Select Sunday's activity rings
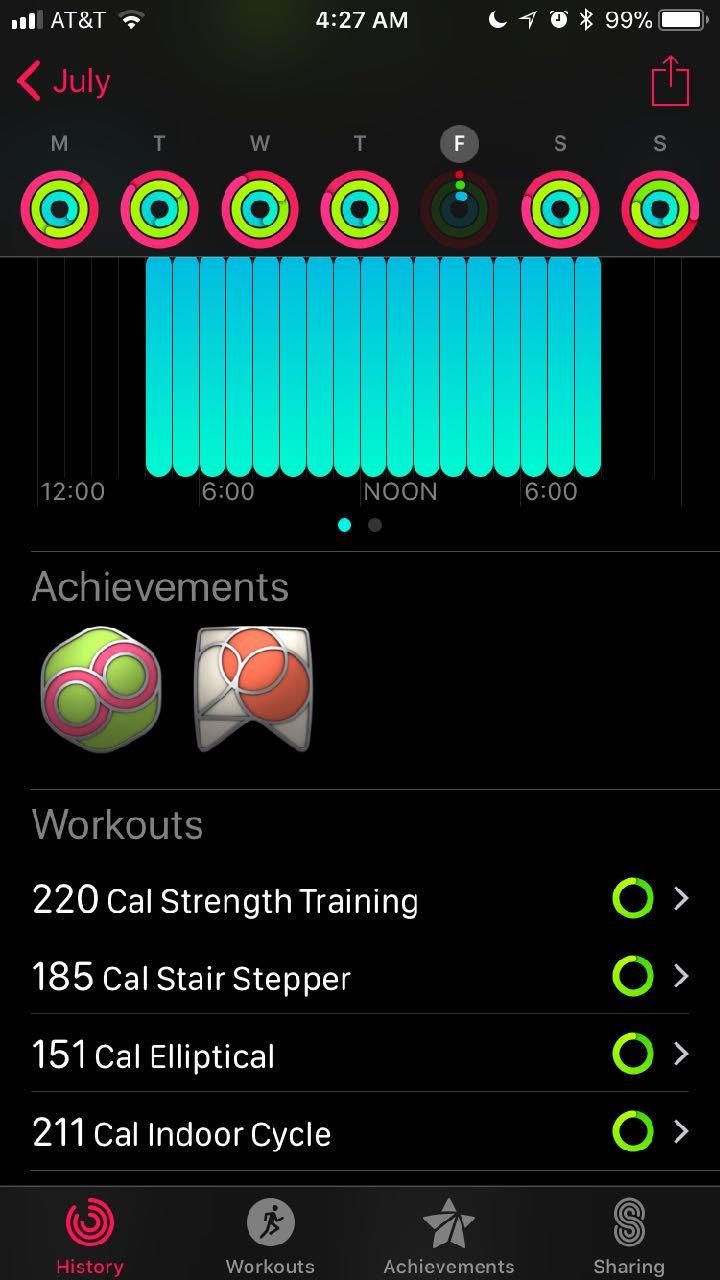 click(x=660, y=210)
